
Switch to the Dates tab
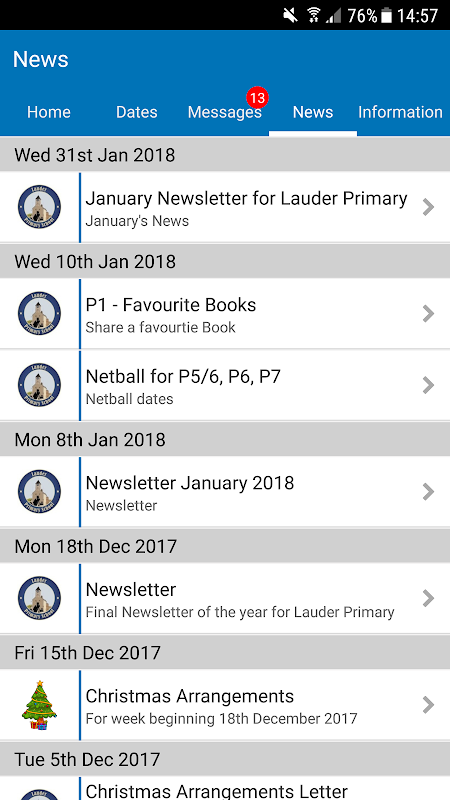pos(137,112)
